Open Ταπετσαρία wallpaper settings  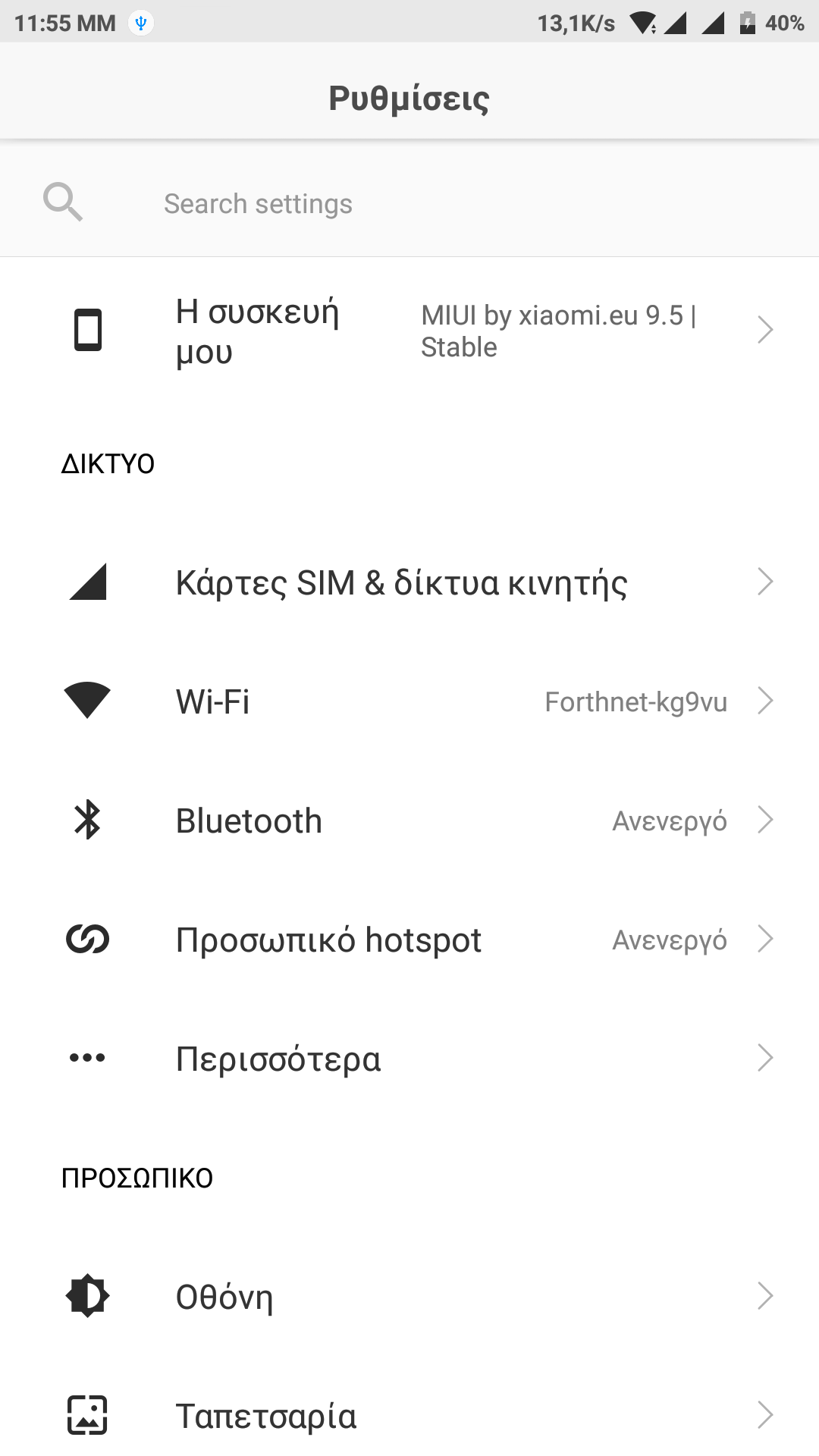click(x=409, y=1415)
